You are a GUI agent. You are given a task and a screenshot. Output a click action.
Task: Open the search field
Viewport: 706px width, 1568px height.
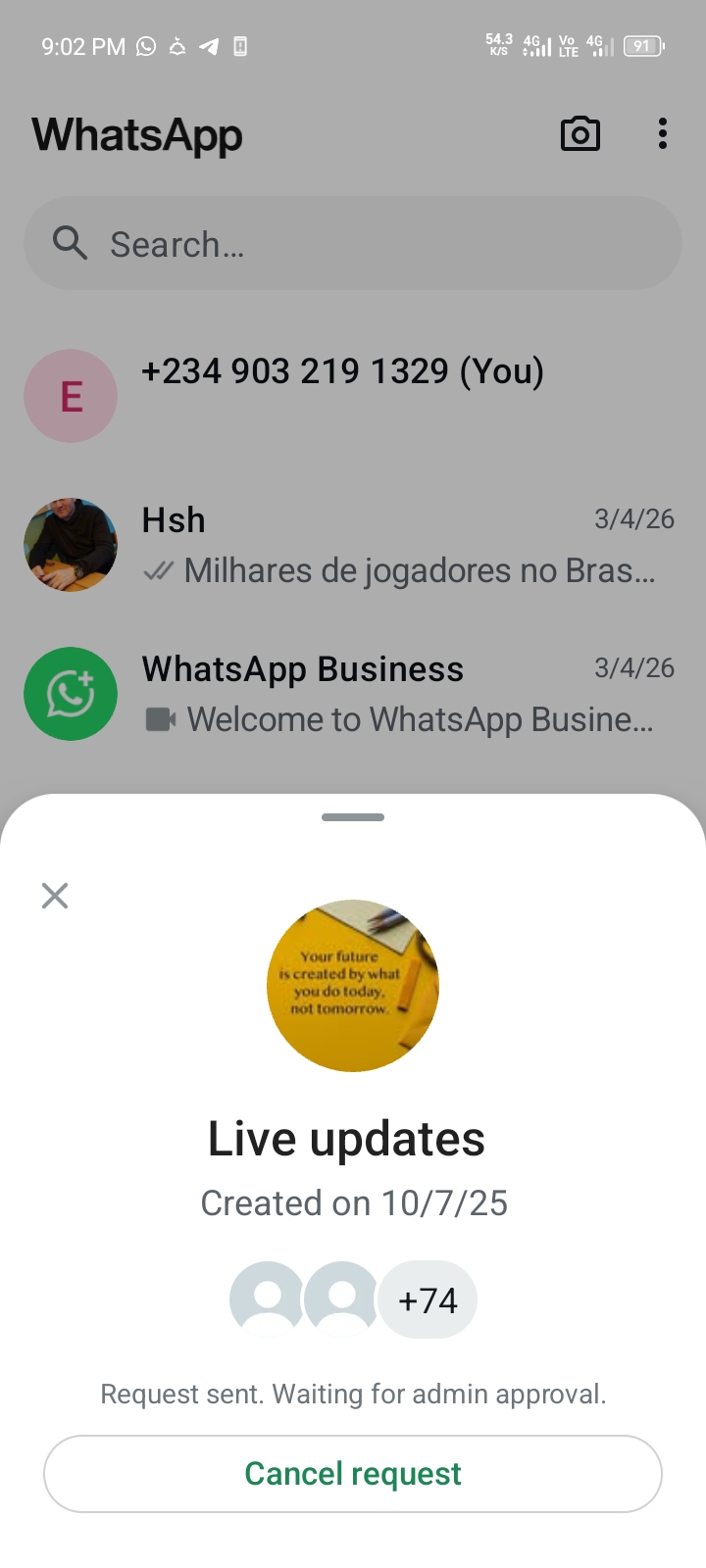(353, 243)
